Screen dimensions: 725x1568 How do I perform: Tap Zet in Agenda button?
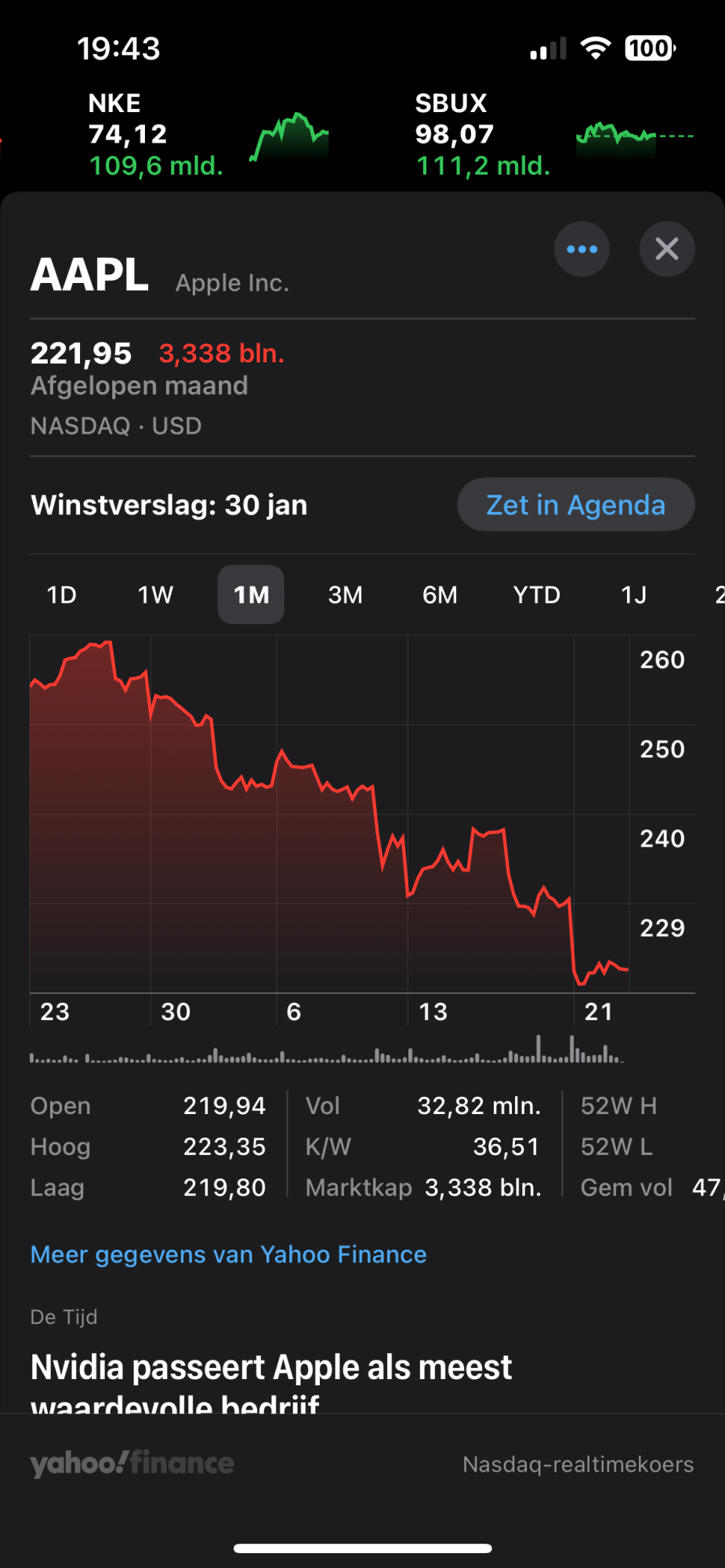(575, 505)
